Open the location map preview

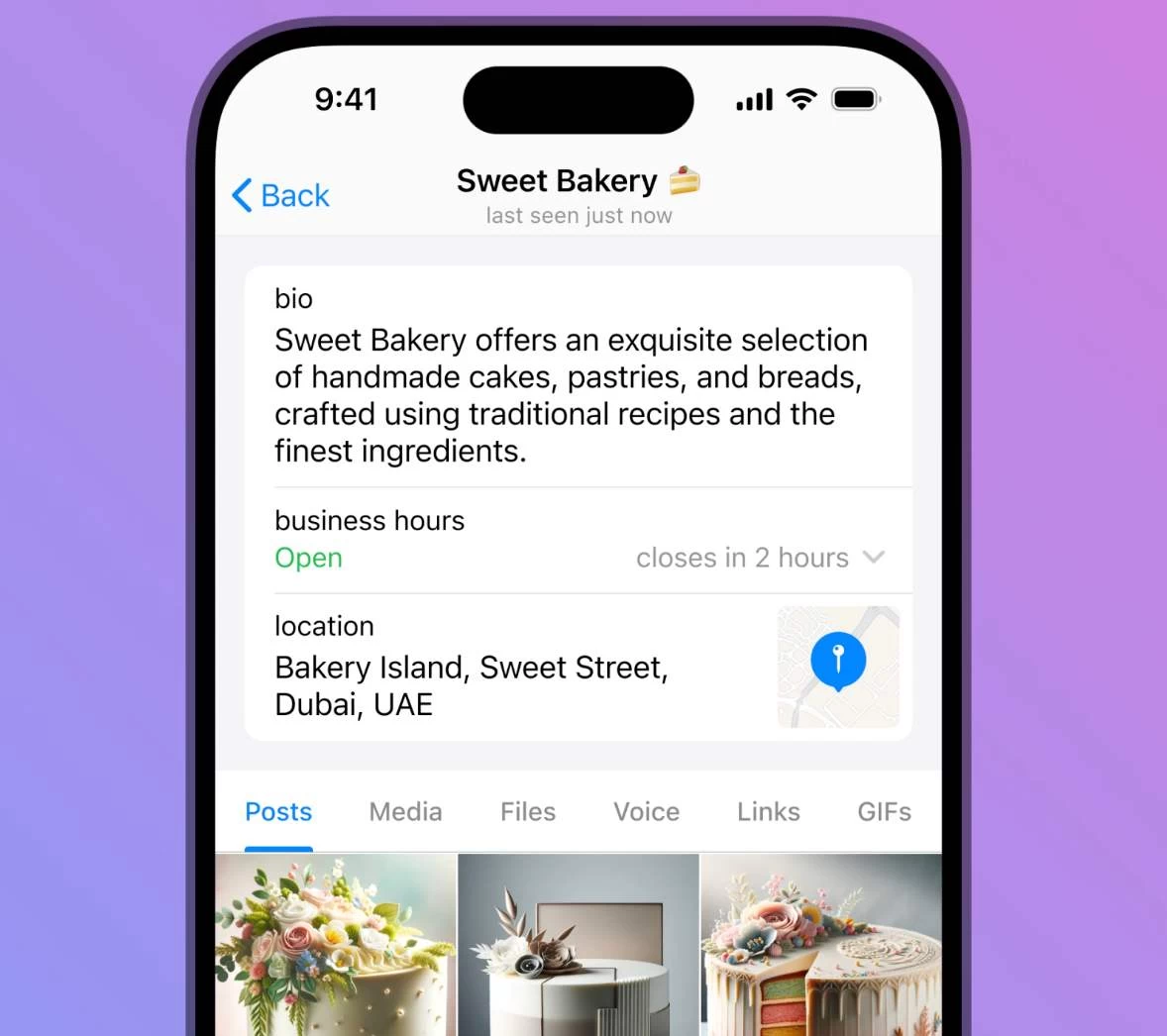pyautogui.click(x=838, y=667)
